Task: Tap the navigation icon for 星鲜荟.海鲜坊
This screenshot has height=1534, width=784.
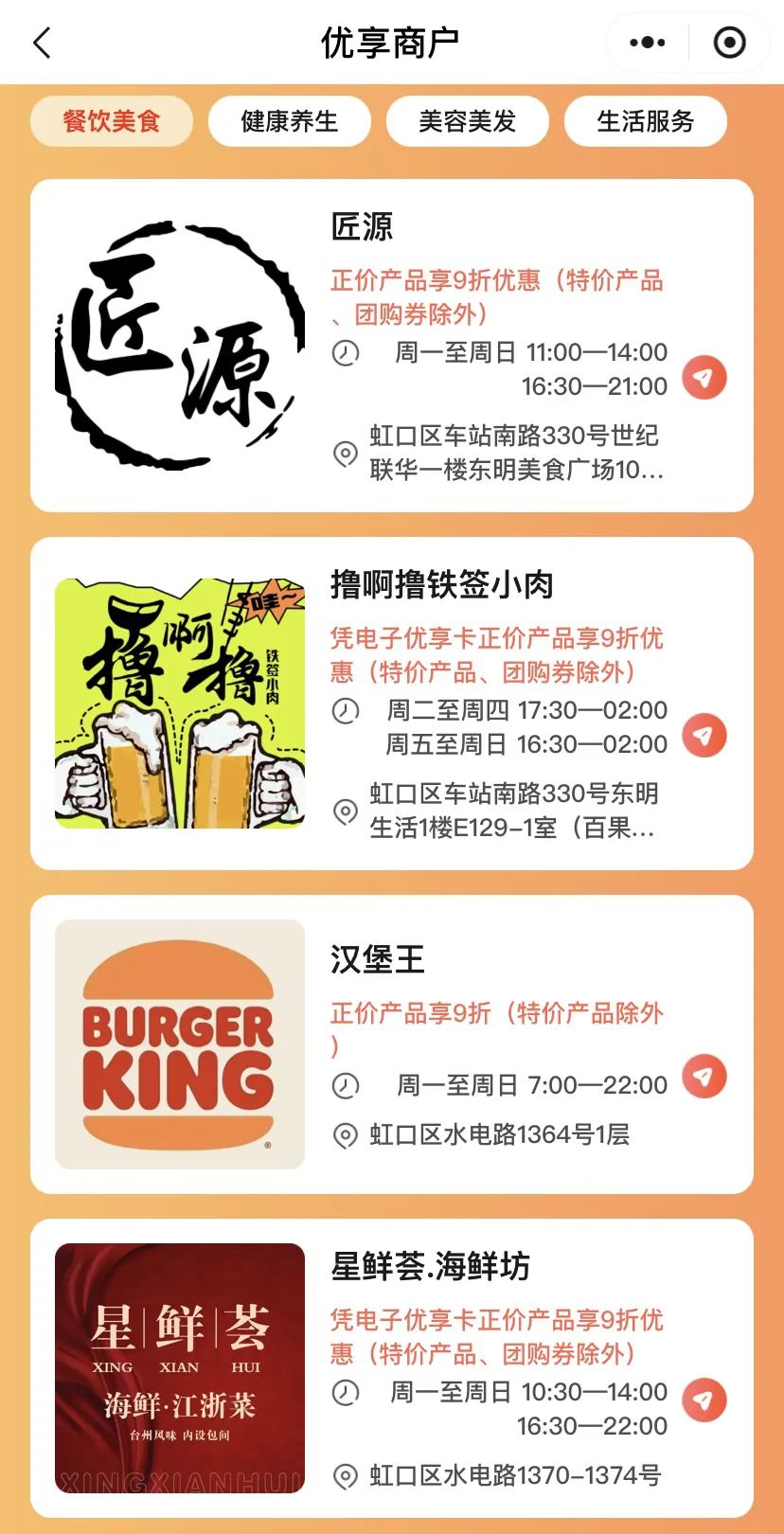Action: (x=704, y=1400)
